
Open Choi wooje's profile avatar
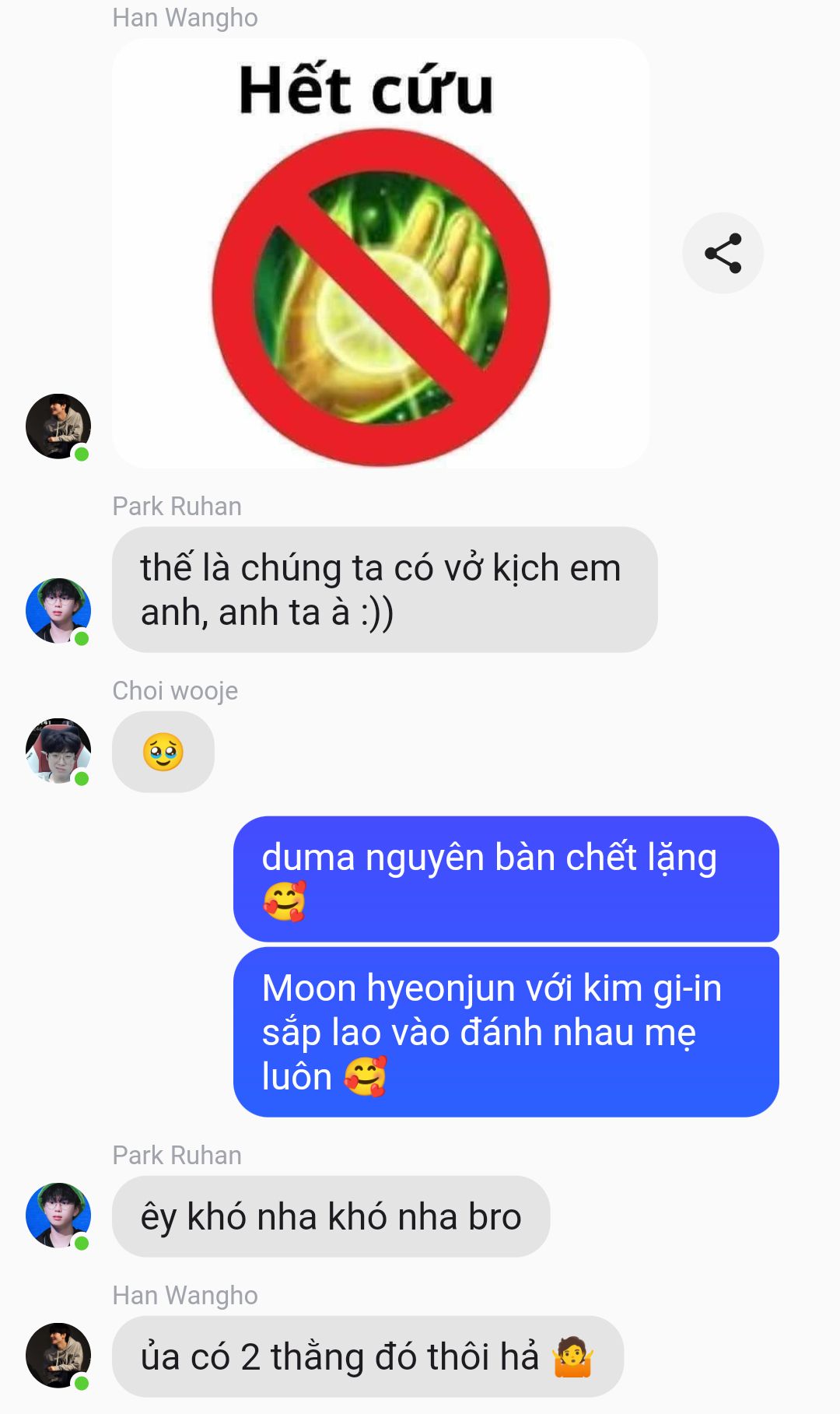coord(58,751)
